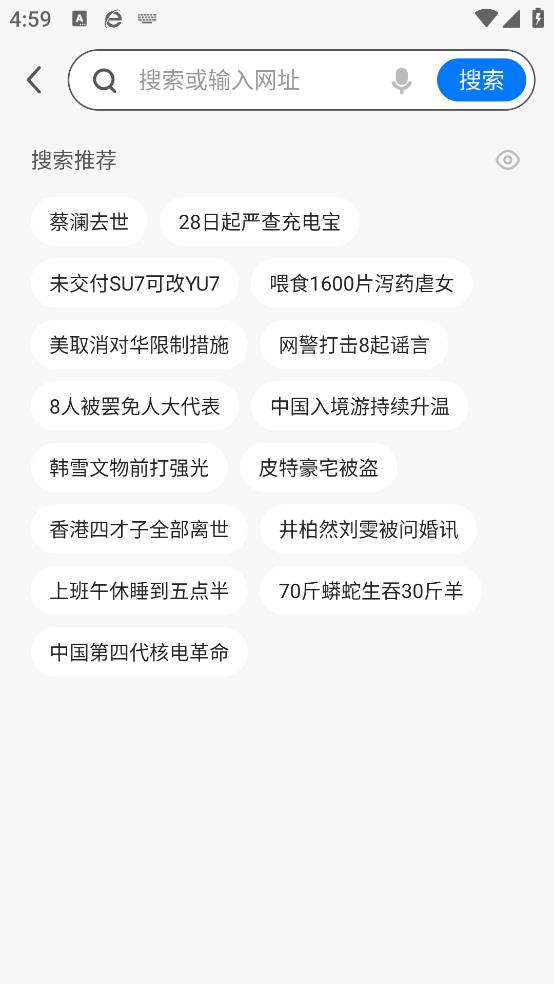Start voice input with the microphone

click(402, 80)
